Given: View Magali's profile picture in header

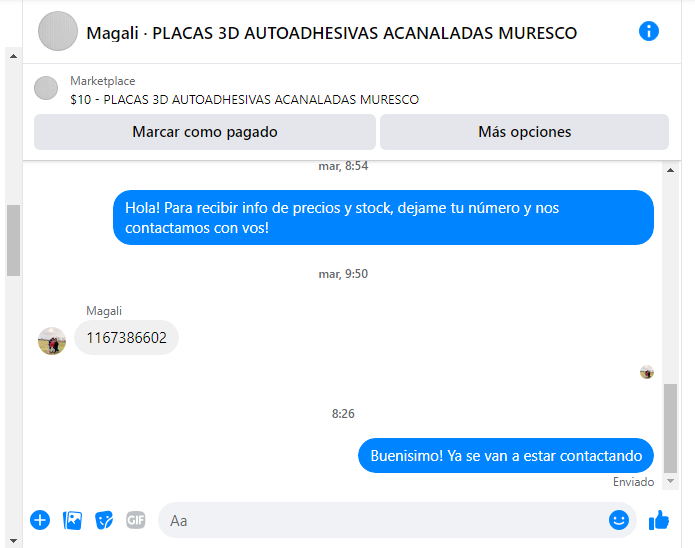Looking at the screenshot, I should click(x=58, y=32).
